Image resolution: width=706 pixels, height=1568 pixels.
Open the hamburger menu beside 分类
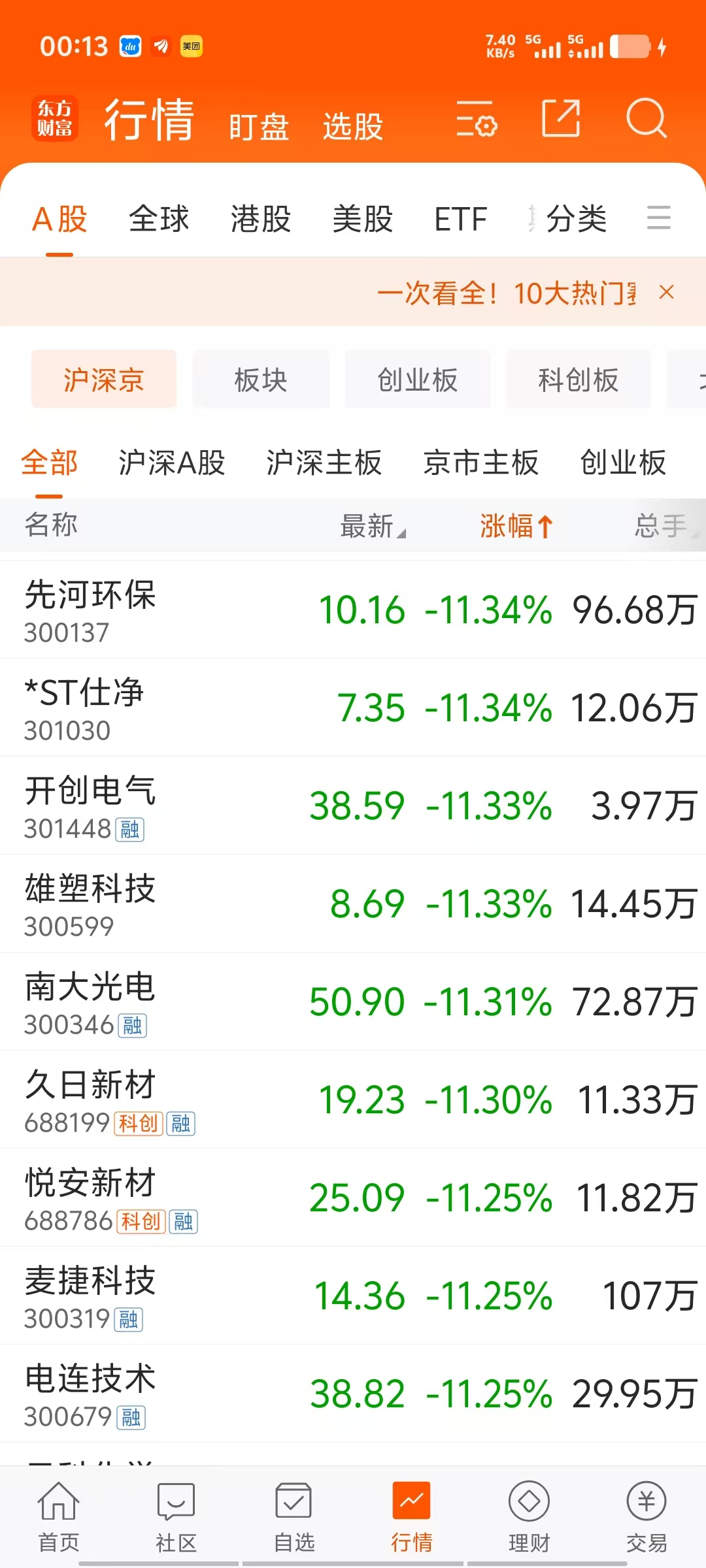(x=658, y=218)
